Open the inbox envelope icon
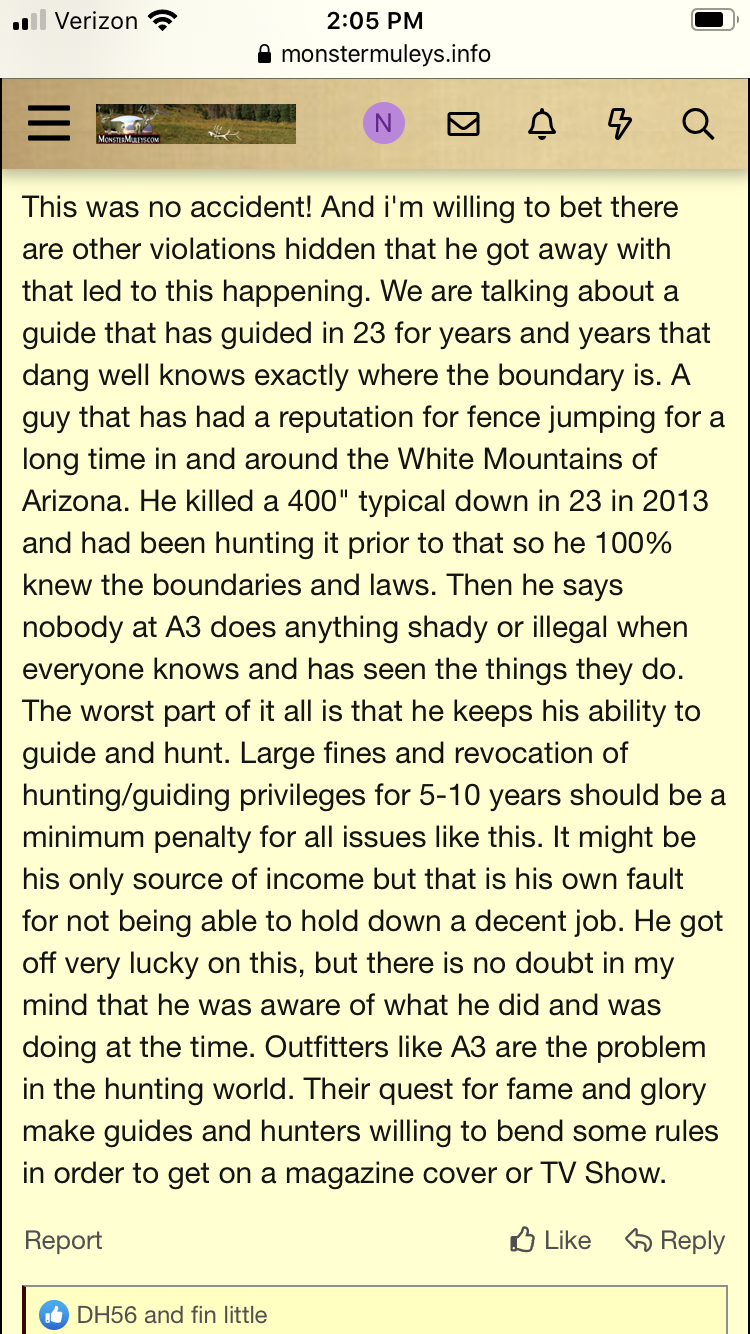This screenshot has width=750, height=1334. (x=463, y=124)
